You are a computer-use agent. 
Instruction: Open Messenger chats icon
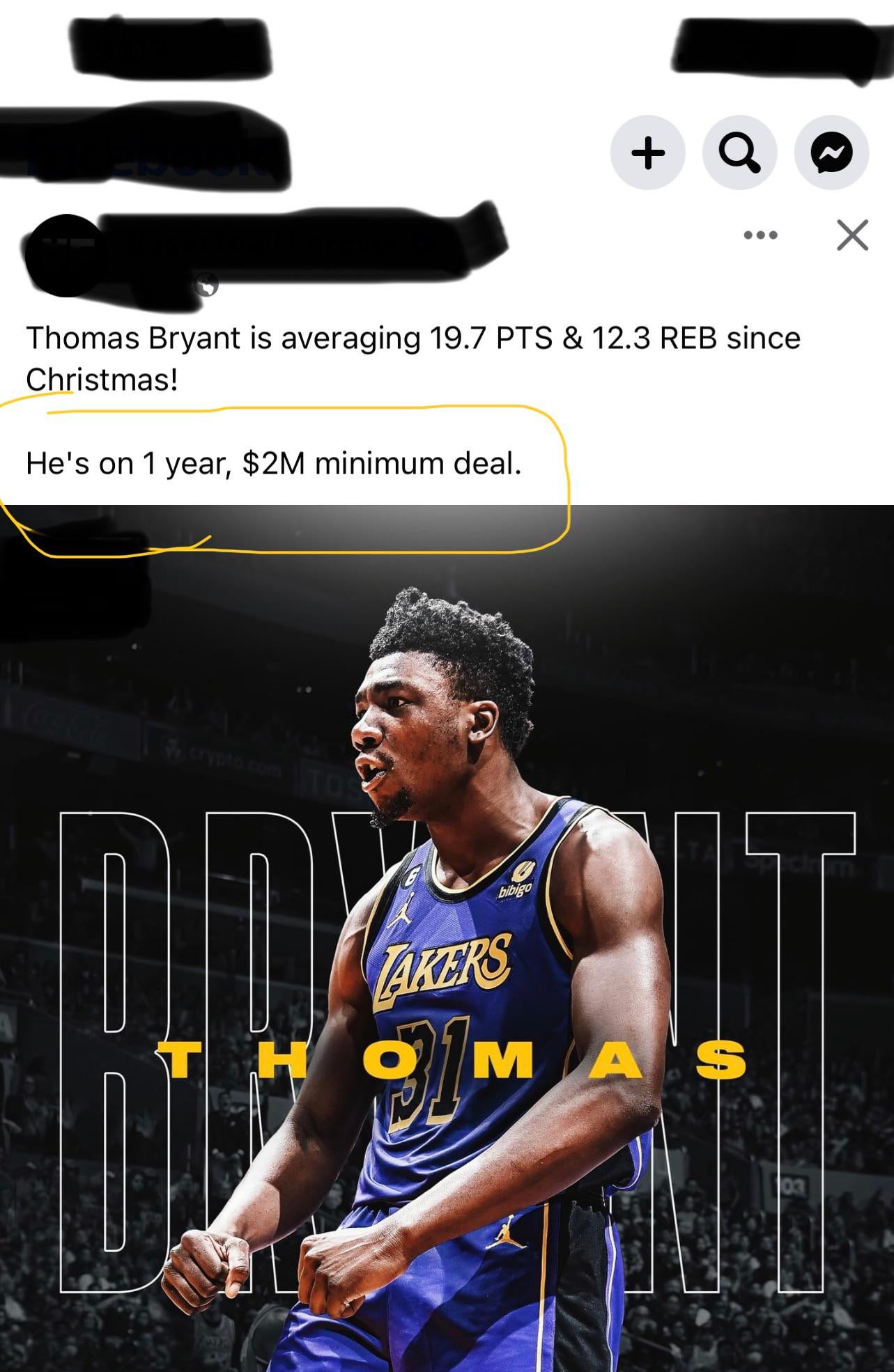click(831, 153)
